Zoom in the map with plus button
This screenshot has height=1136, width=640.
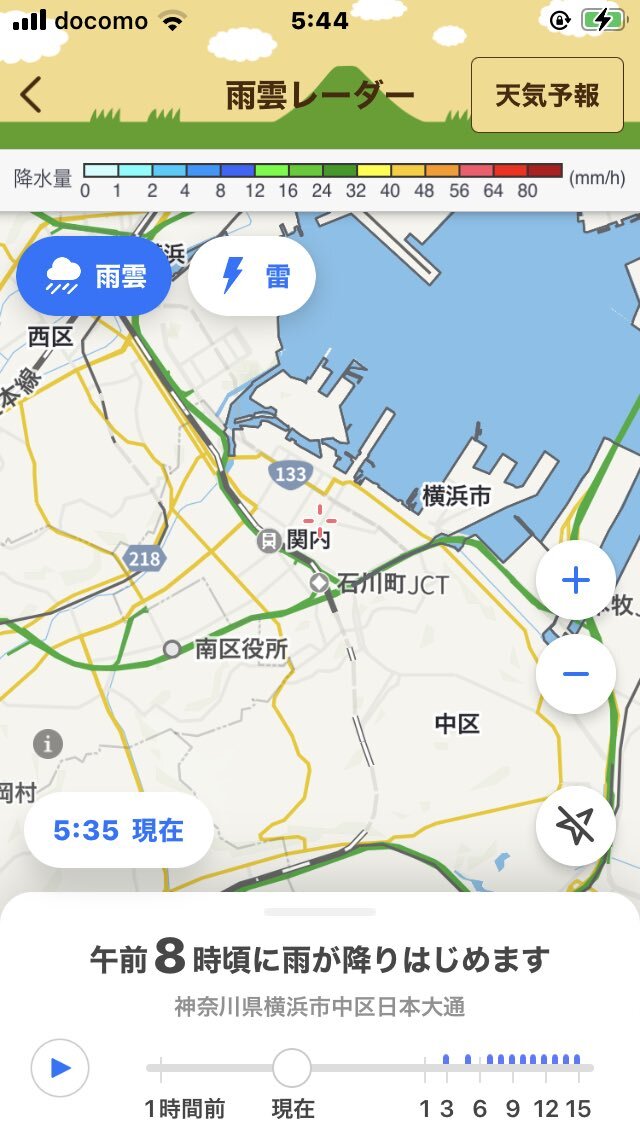click(x=575, y=580)
